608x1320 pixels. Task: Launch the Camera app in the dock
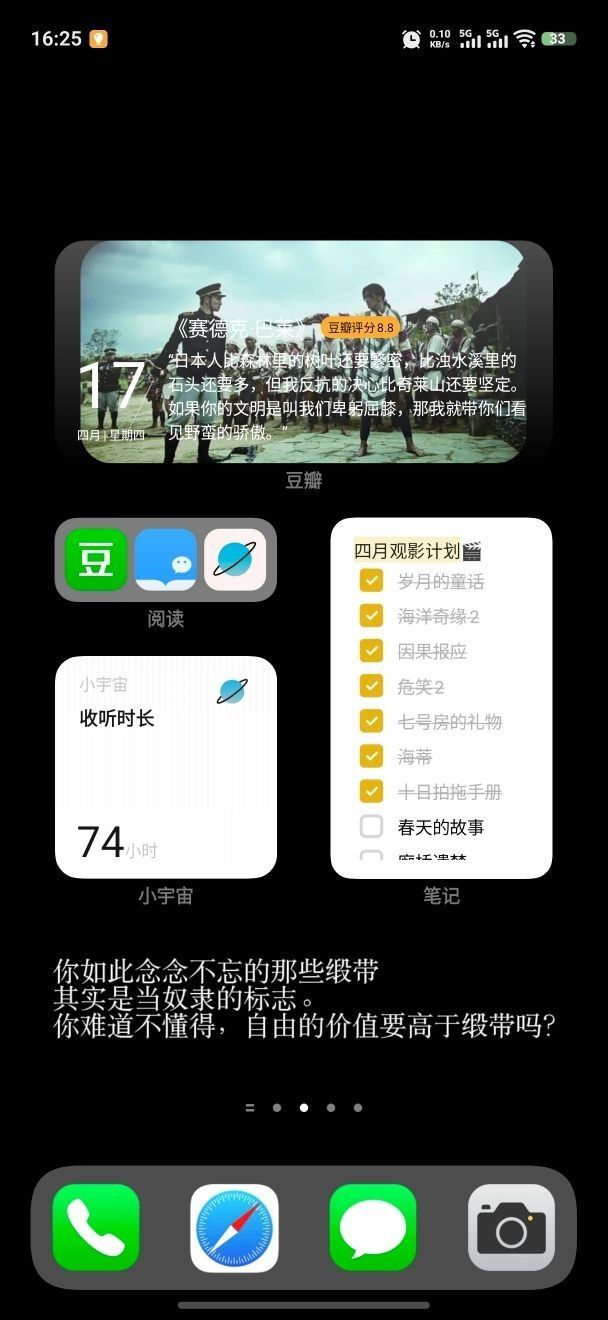click(511, 1228)
